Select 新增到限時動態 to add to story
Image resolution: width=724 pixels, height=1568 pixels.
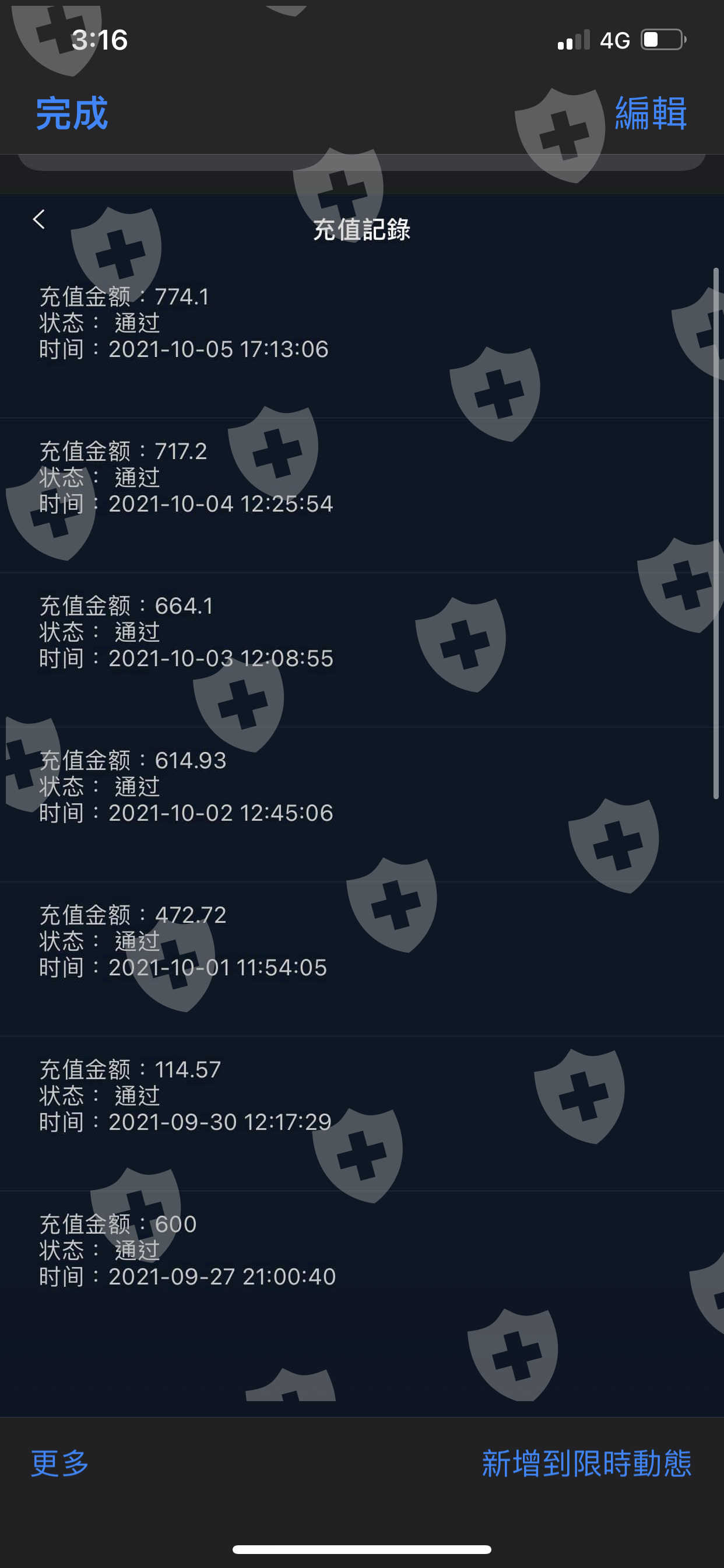[x=586, y=1462]
